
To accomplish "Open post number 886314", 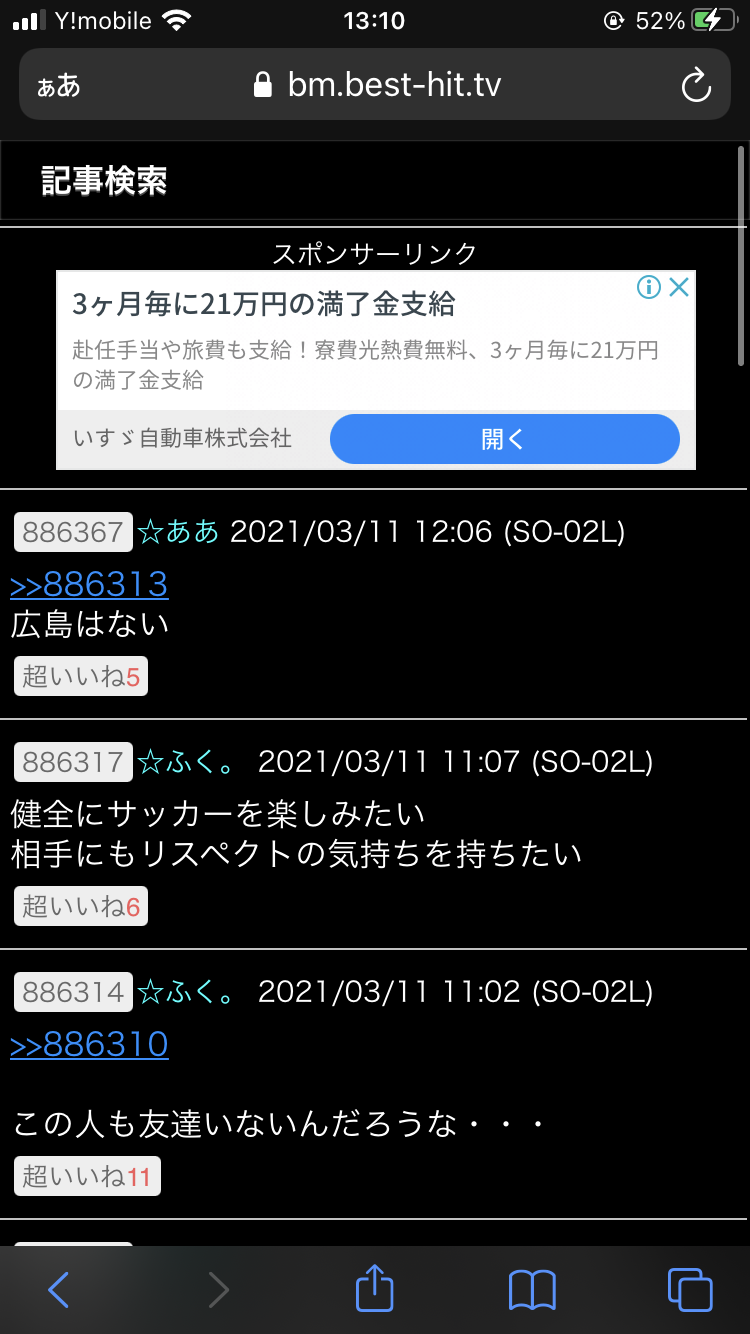I will (73, 992).
